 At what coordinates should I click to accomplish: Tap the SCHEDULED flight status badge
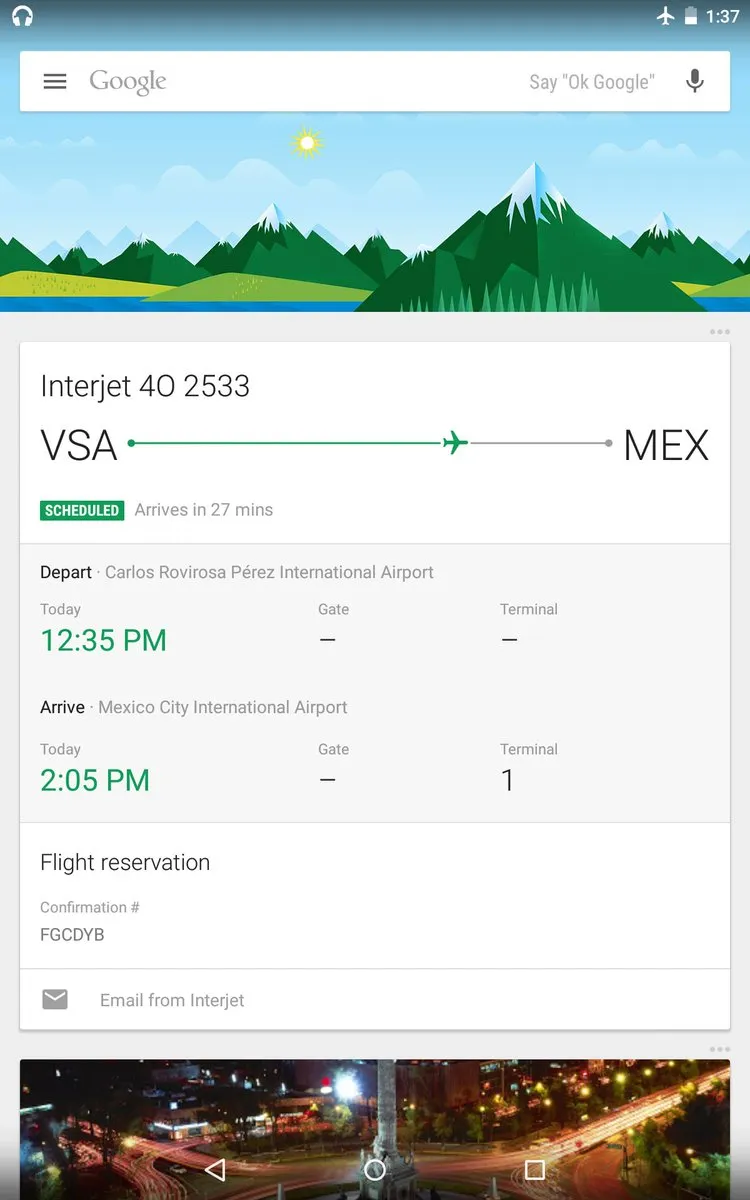(82, 510)
